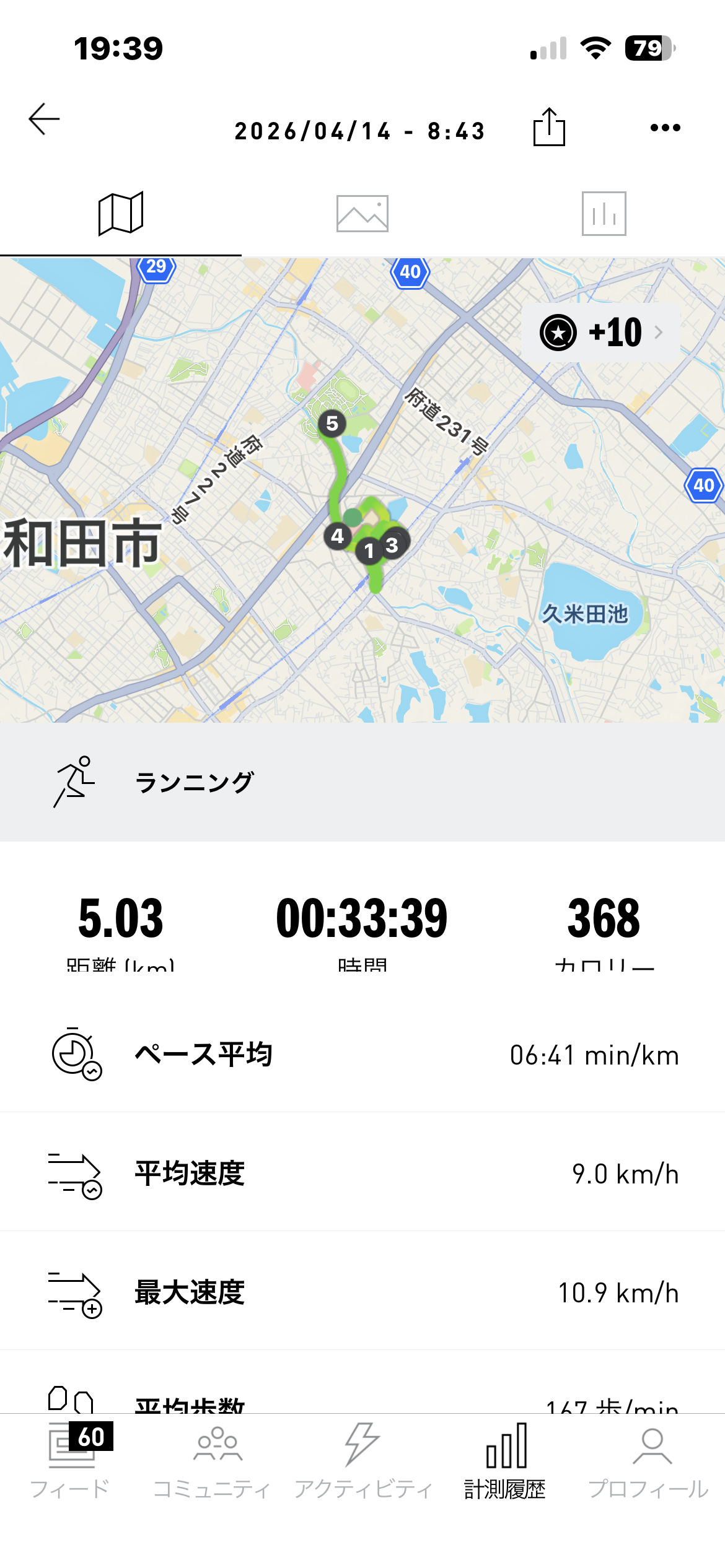
Task: Open the three-dot overflow menu
Action: point(665,128)
